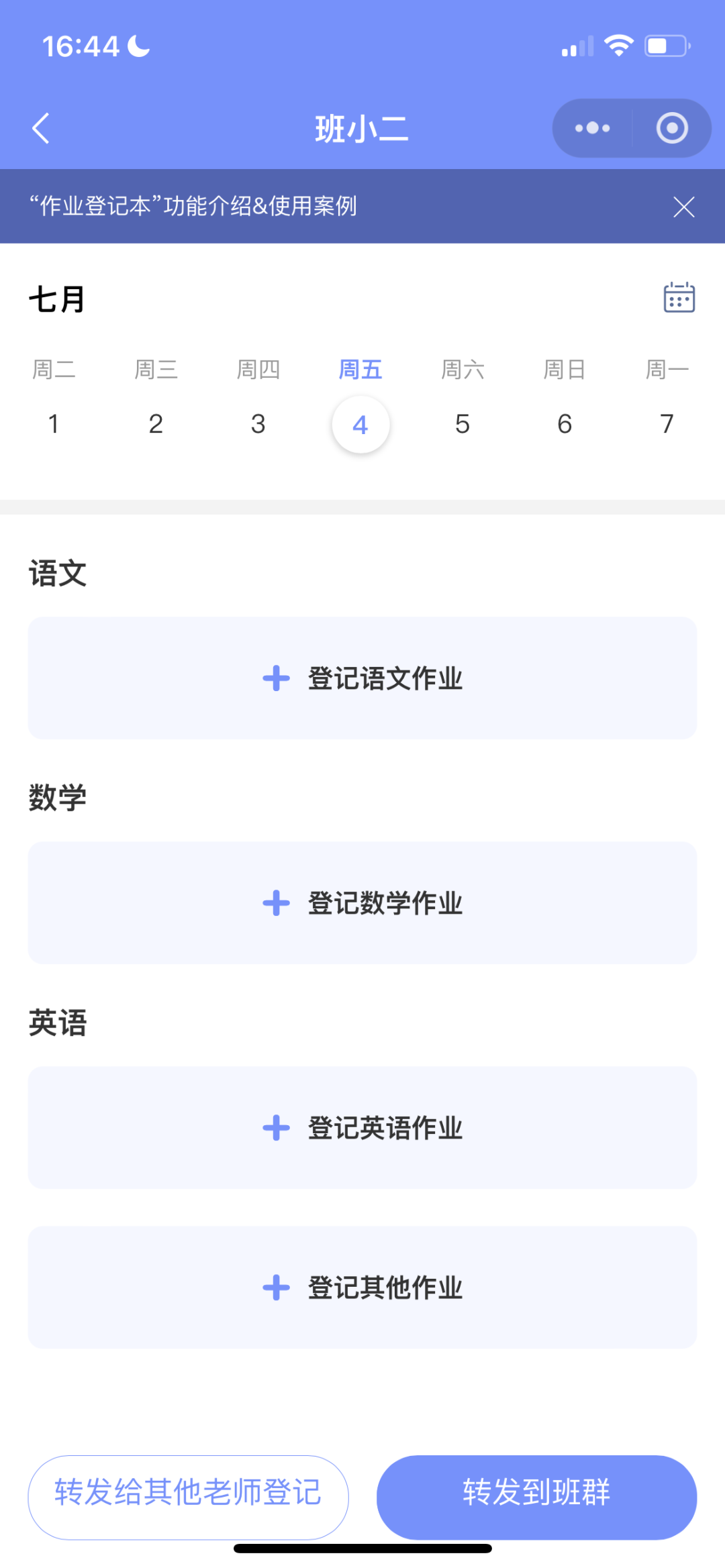Tap 登记英语作业

(362, 1128)
